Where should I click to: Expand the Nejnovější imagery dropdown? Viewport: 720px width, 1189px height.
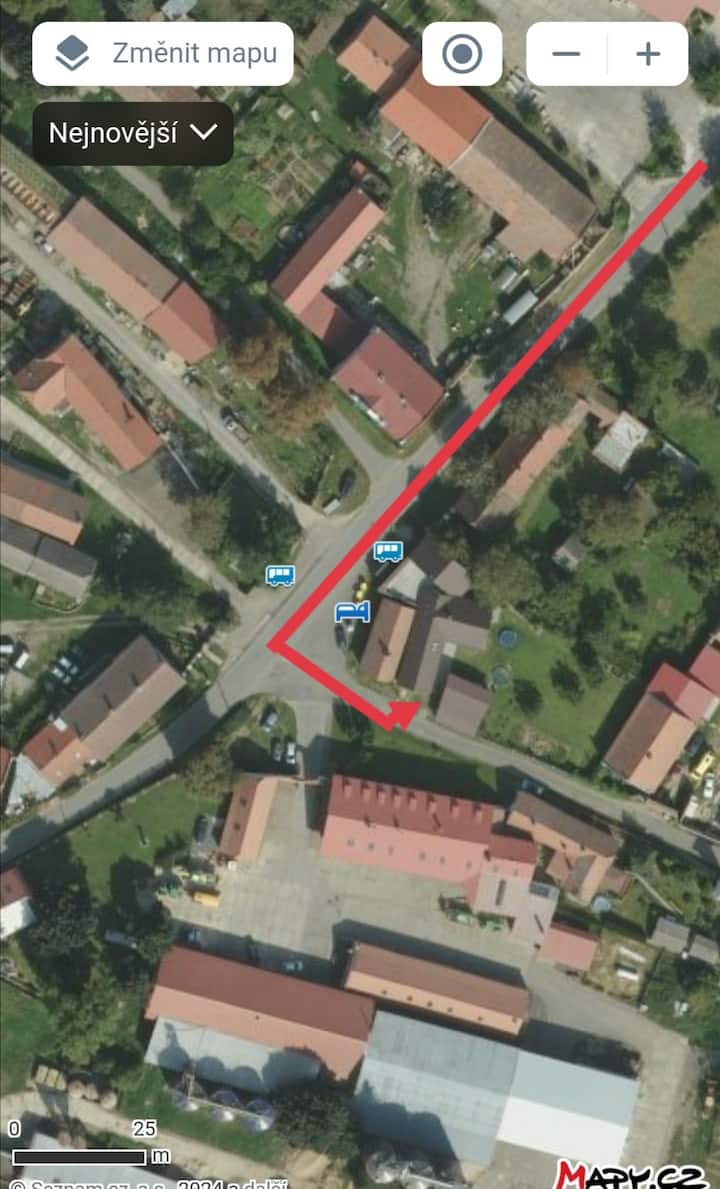[133, 133]
